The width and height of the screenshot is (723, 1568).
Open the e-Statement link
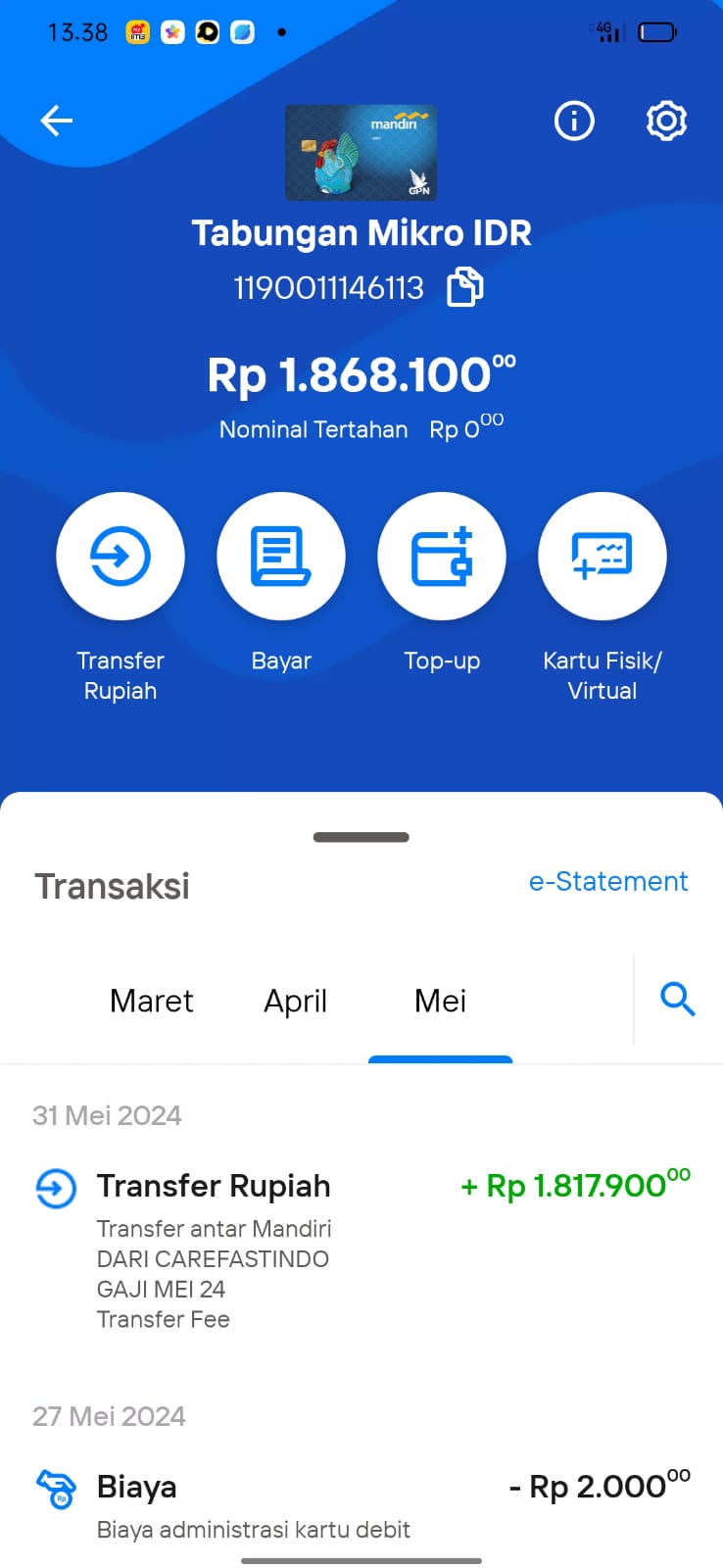tap(608, 881)
